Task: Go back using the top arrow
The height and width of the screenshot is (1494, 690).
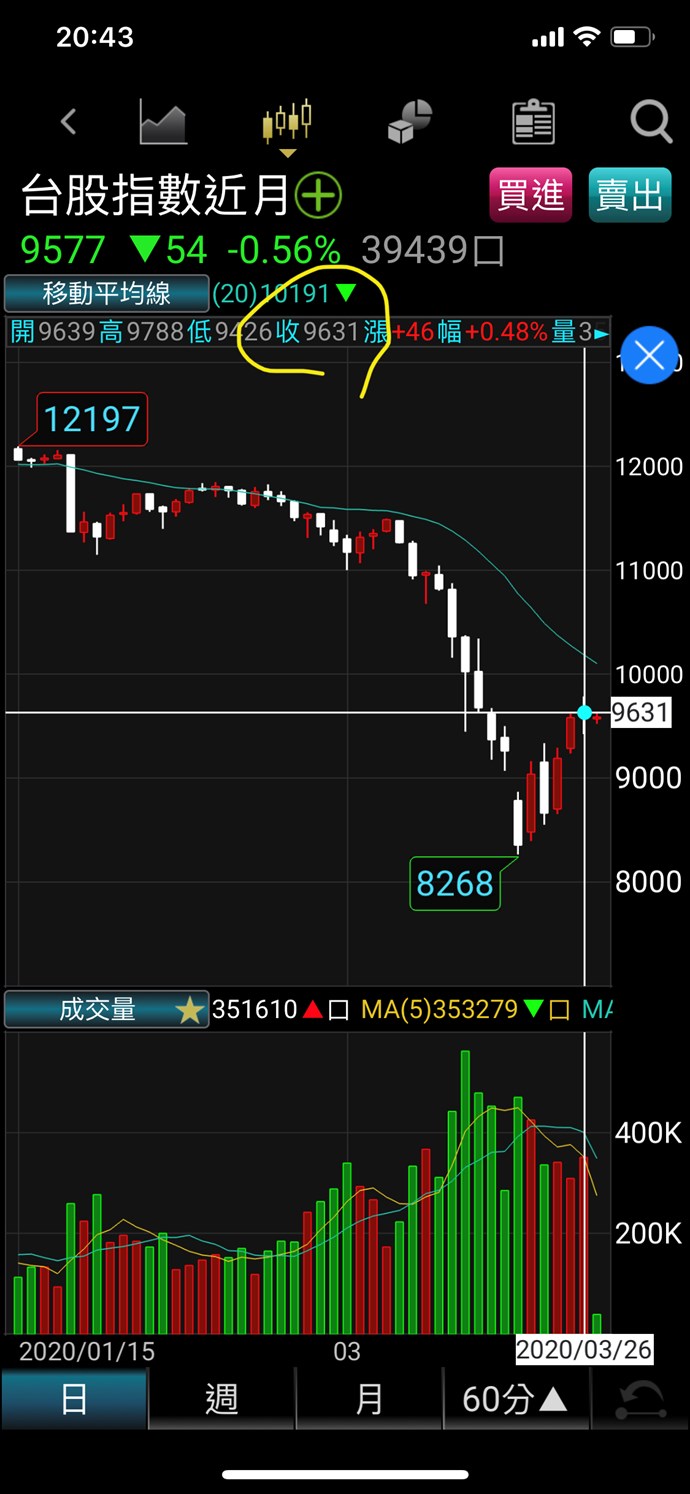Action: pos(68,122)
